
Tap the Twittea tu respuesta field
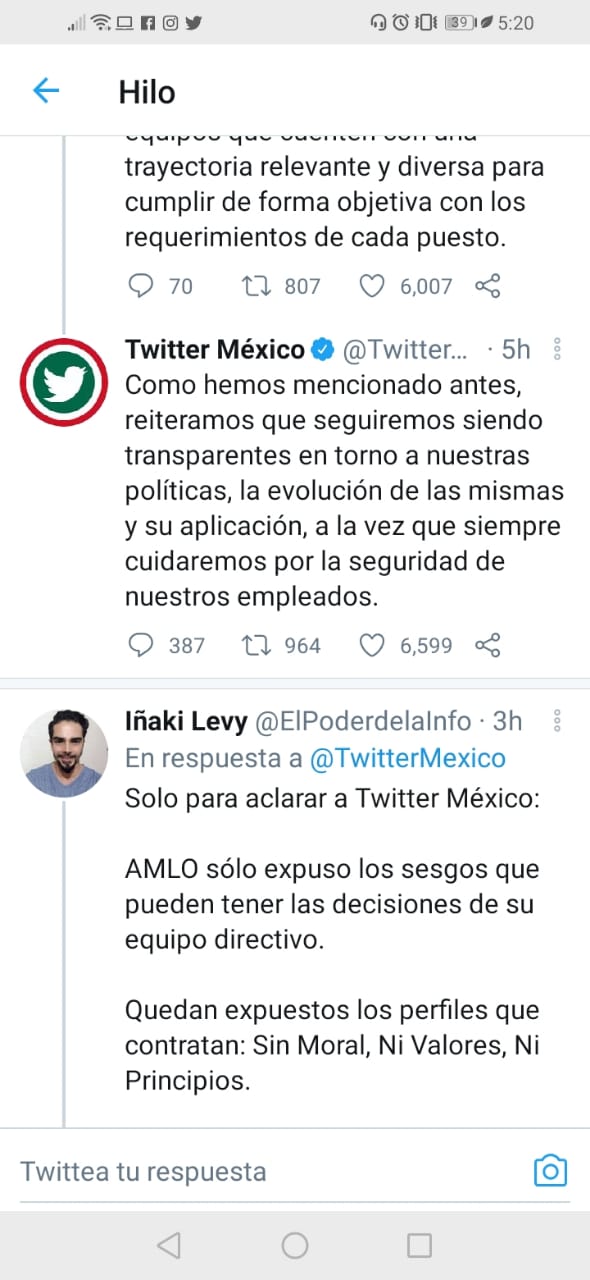click(x=270, y=1171)
